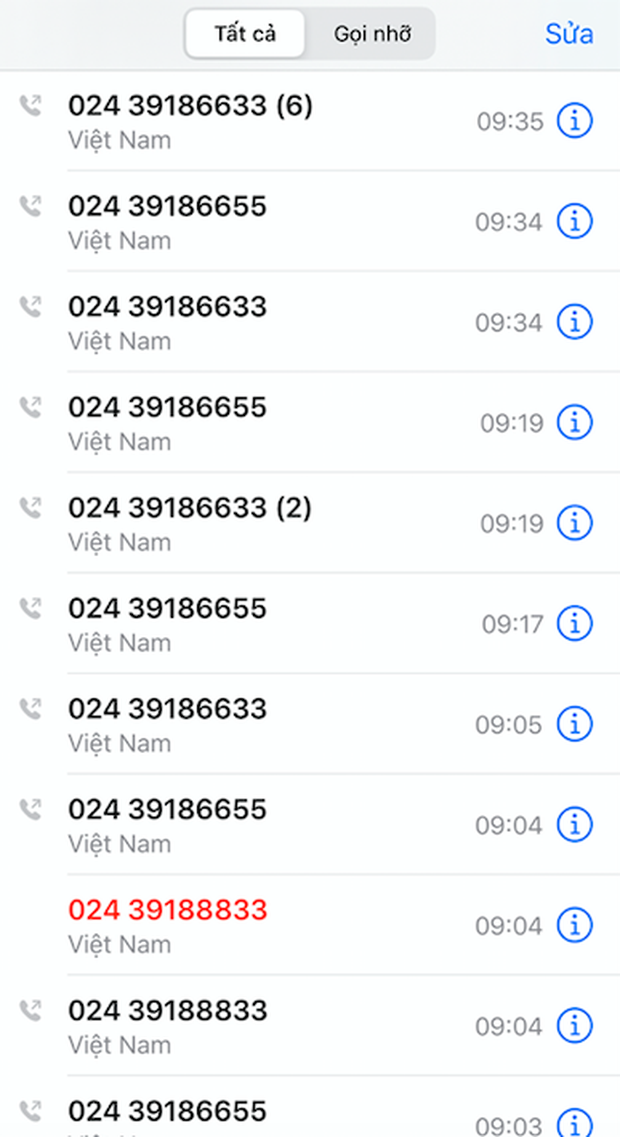This screenshot has height=1137, width=620.
Task: View info for the red missed call
Action: pyautogui.click(x=574, y=925)
